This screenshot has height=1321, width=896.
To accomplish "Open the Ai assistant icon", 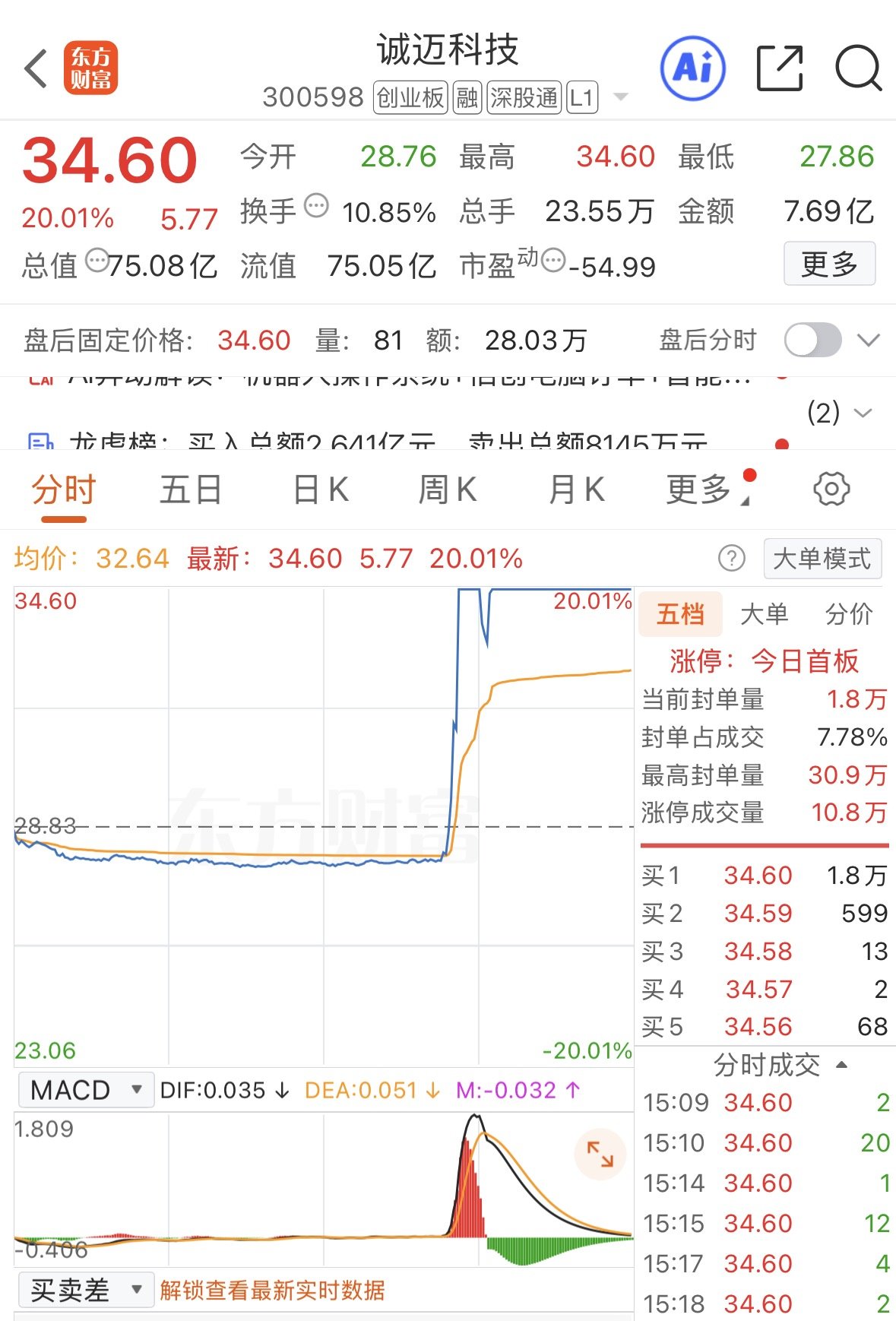I will (692, 68).
